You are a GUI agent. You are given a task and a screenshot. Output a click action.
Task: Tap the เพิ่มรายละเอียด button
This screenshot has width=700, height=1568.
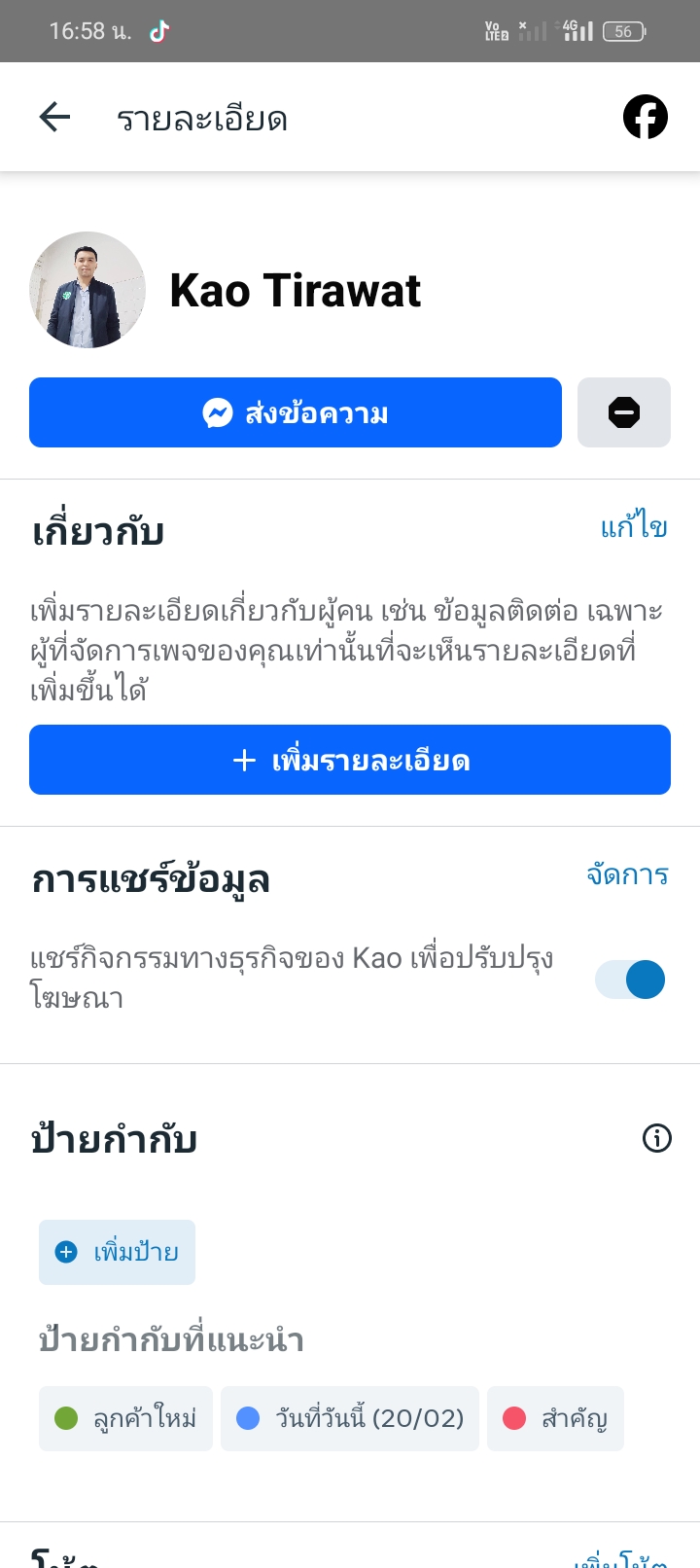point(350,760)
